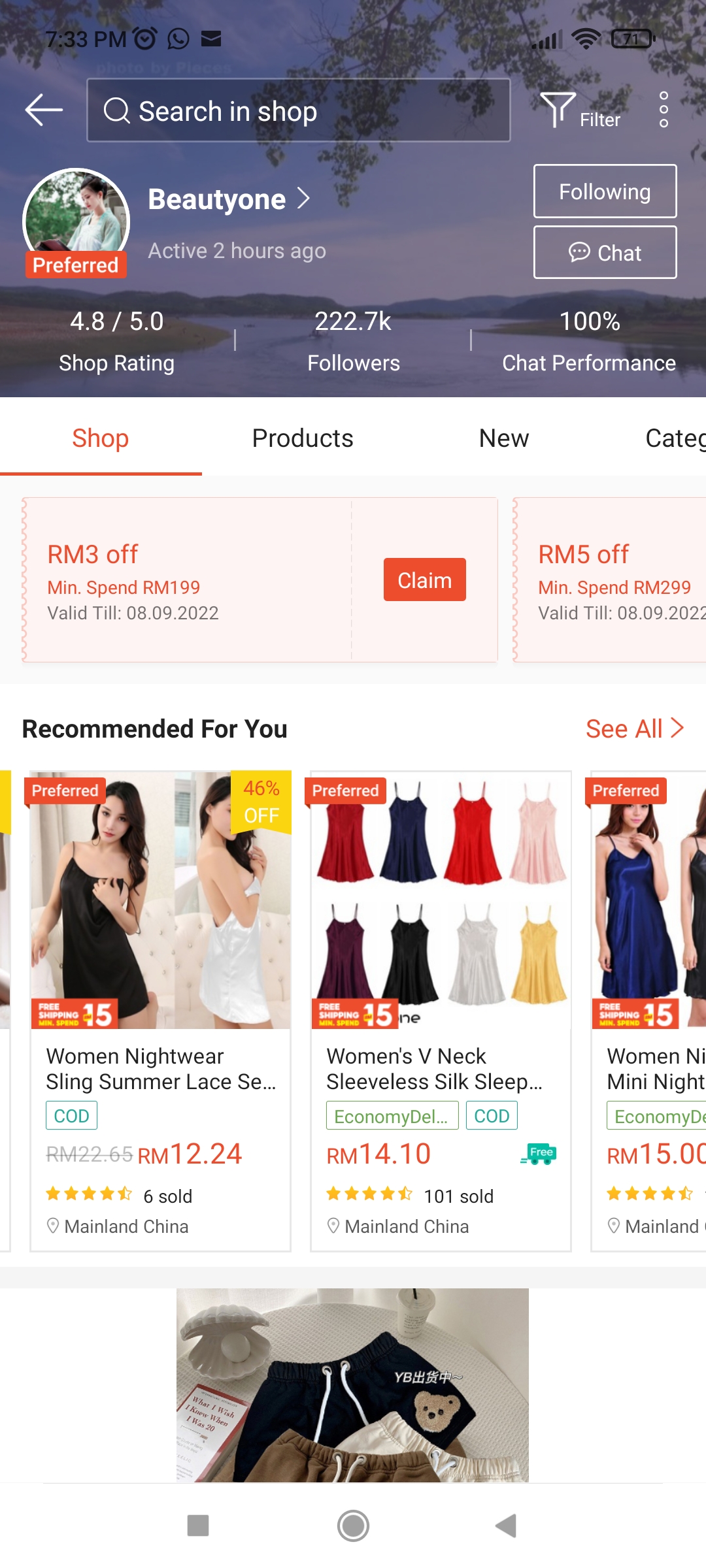This screenshot has width=706, height=1568.
Task: Start a chat with the seller
Action: [x=605, y=253]
